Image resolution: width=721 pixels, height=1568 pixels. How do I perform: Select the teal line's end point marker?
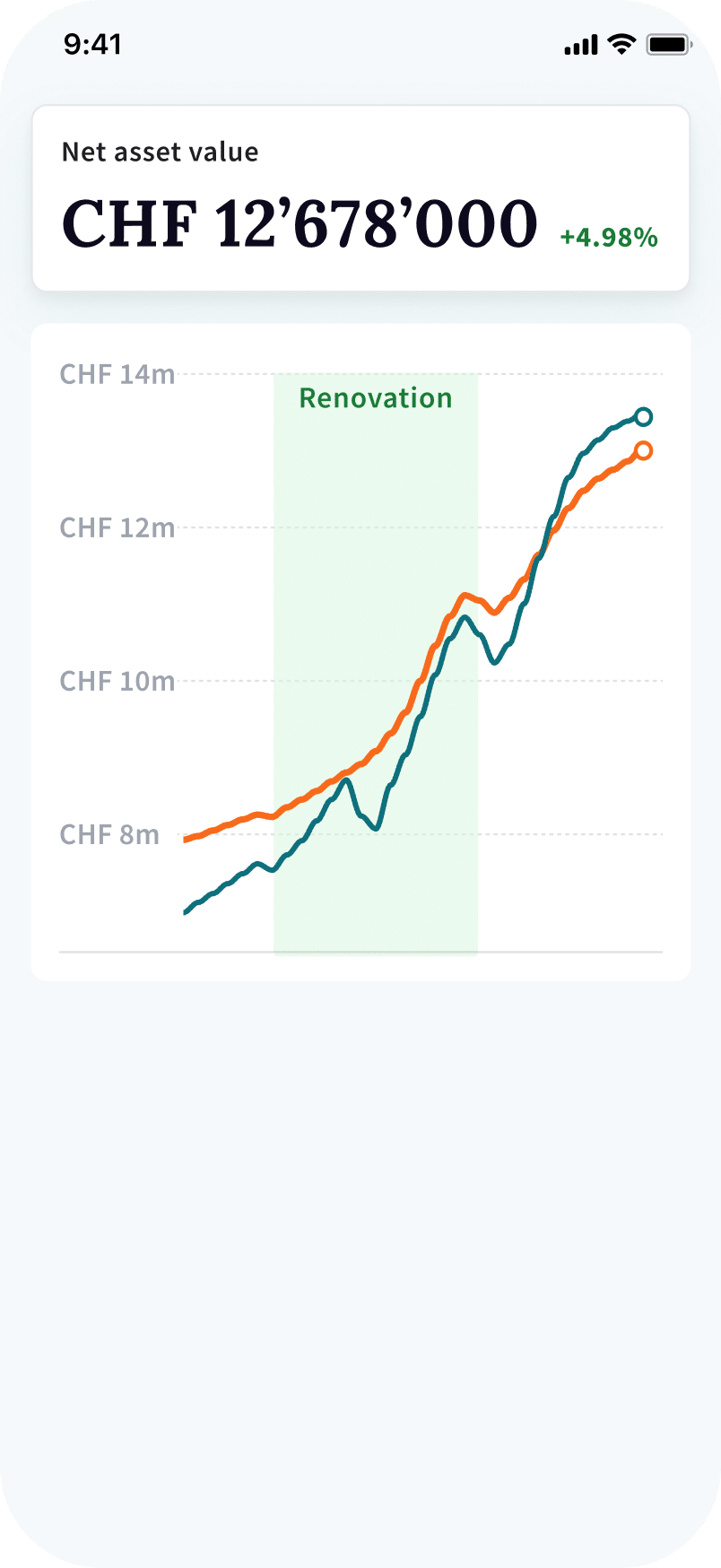(643, 416)
